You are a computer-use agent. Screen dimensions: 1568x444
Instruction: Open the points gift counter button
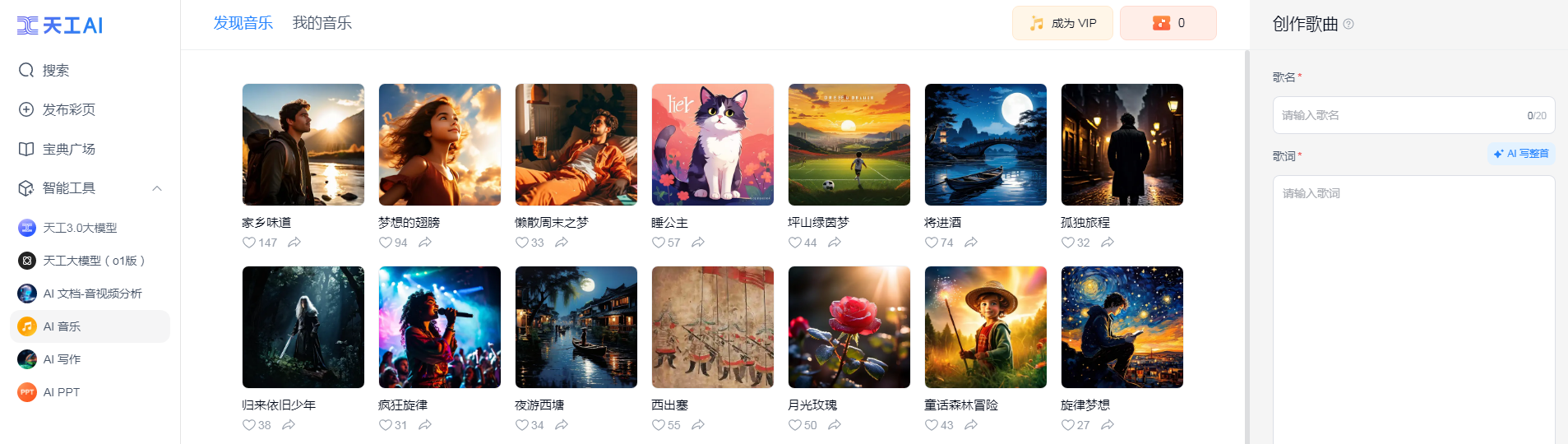click(x=1168, y=23)
